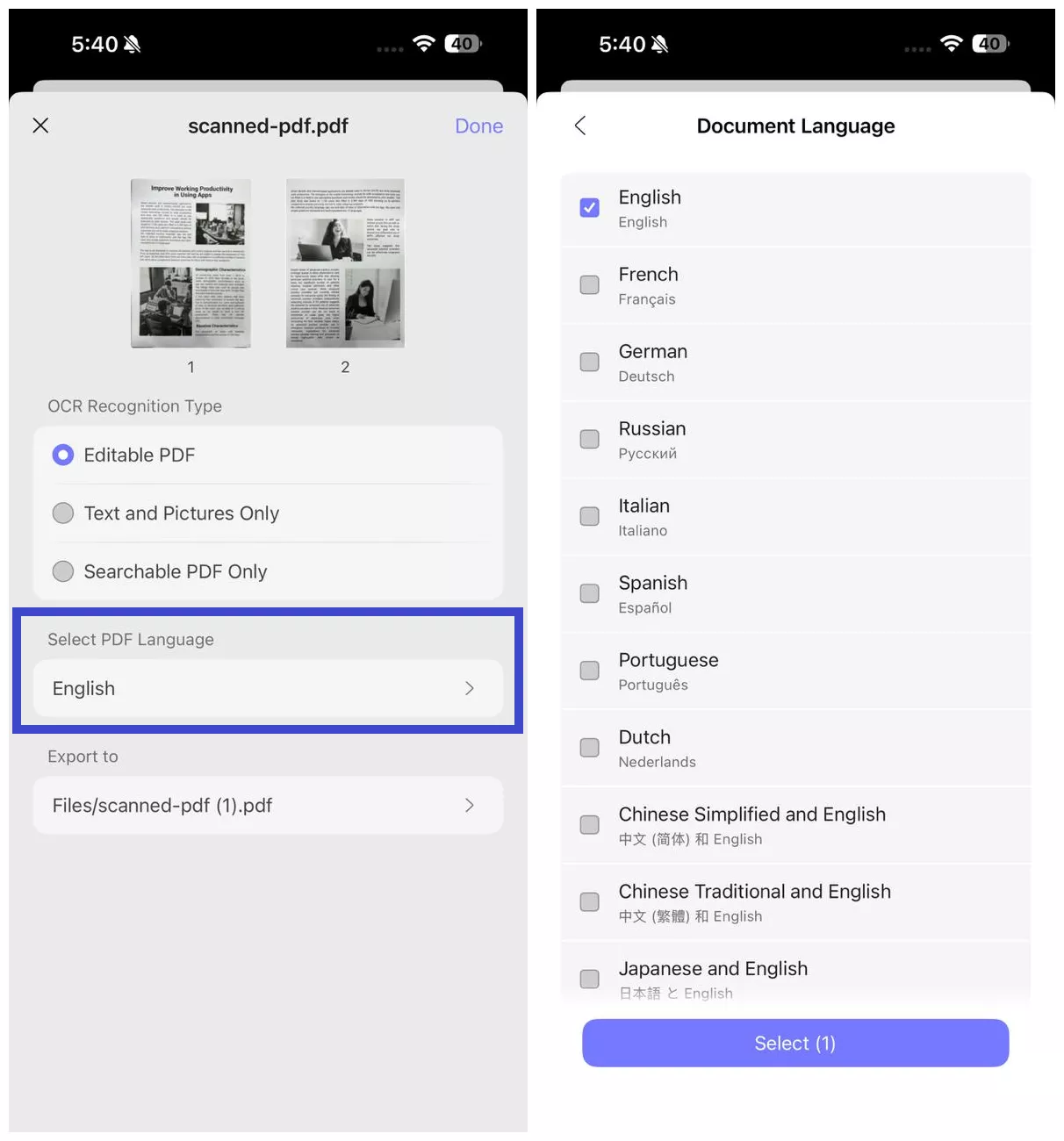This screenshot has height=1141, width=1064.
Task: Open the Select PDF Language row
Action: tap(268, 689)
